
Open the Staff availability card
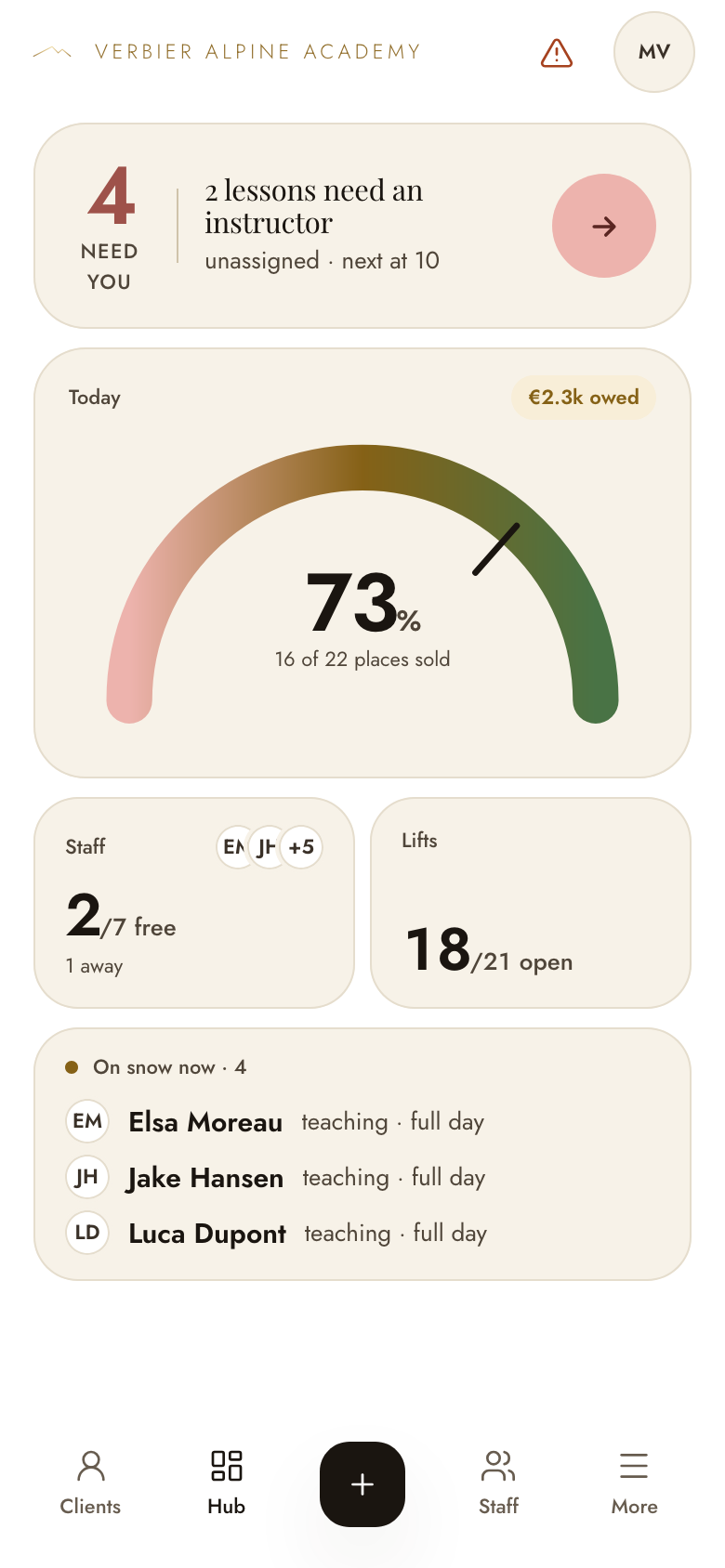point(194,903)
